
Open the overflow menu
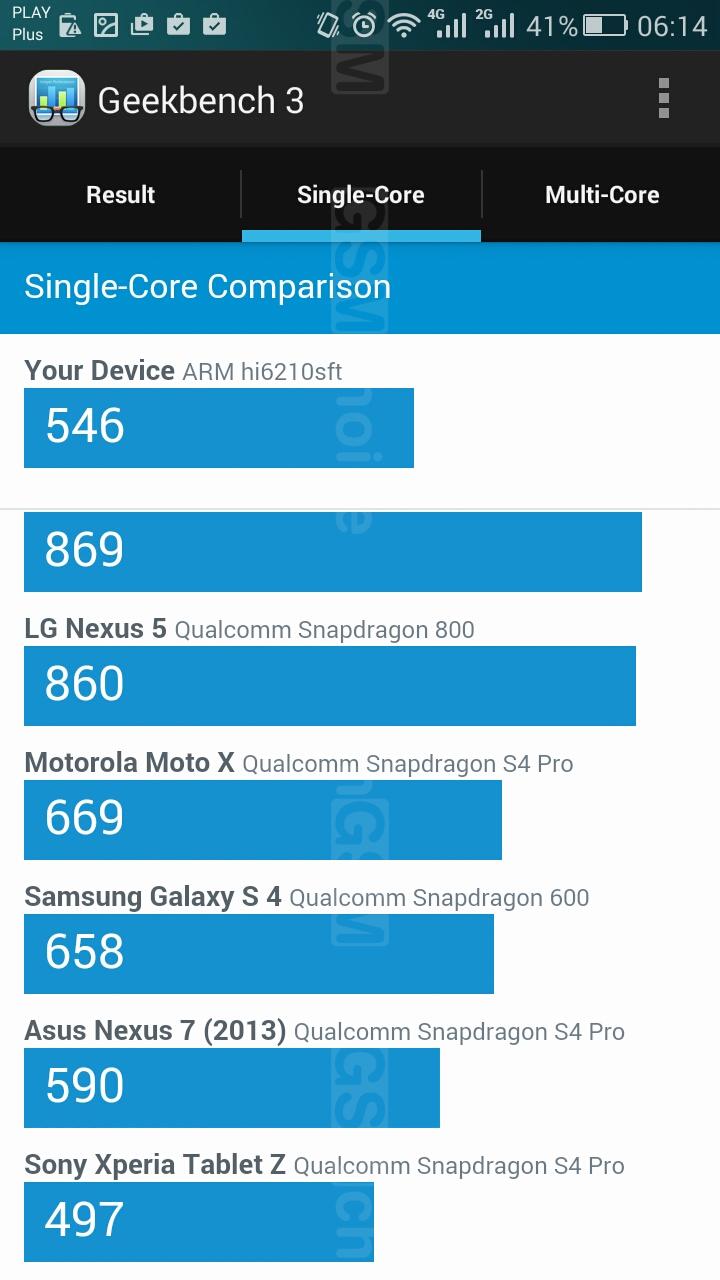pyautogui.click(x=663, y=99)
